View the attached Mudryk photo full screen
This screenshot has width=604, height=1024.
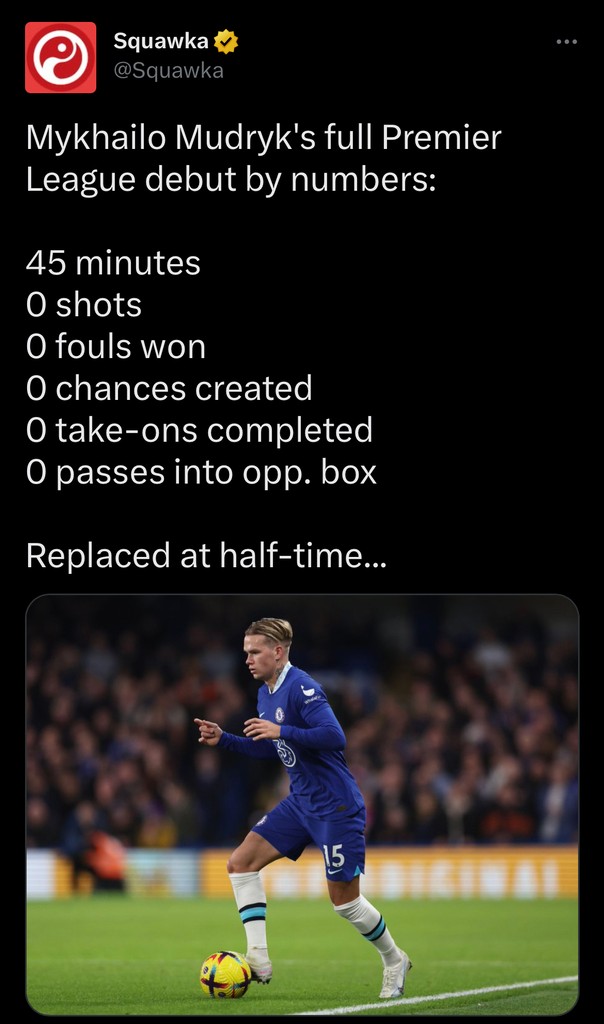pyautogui.click(x=302, y=804)
